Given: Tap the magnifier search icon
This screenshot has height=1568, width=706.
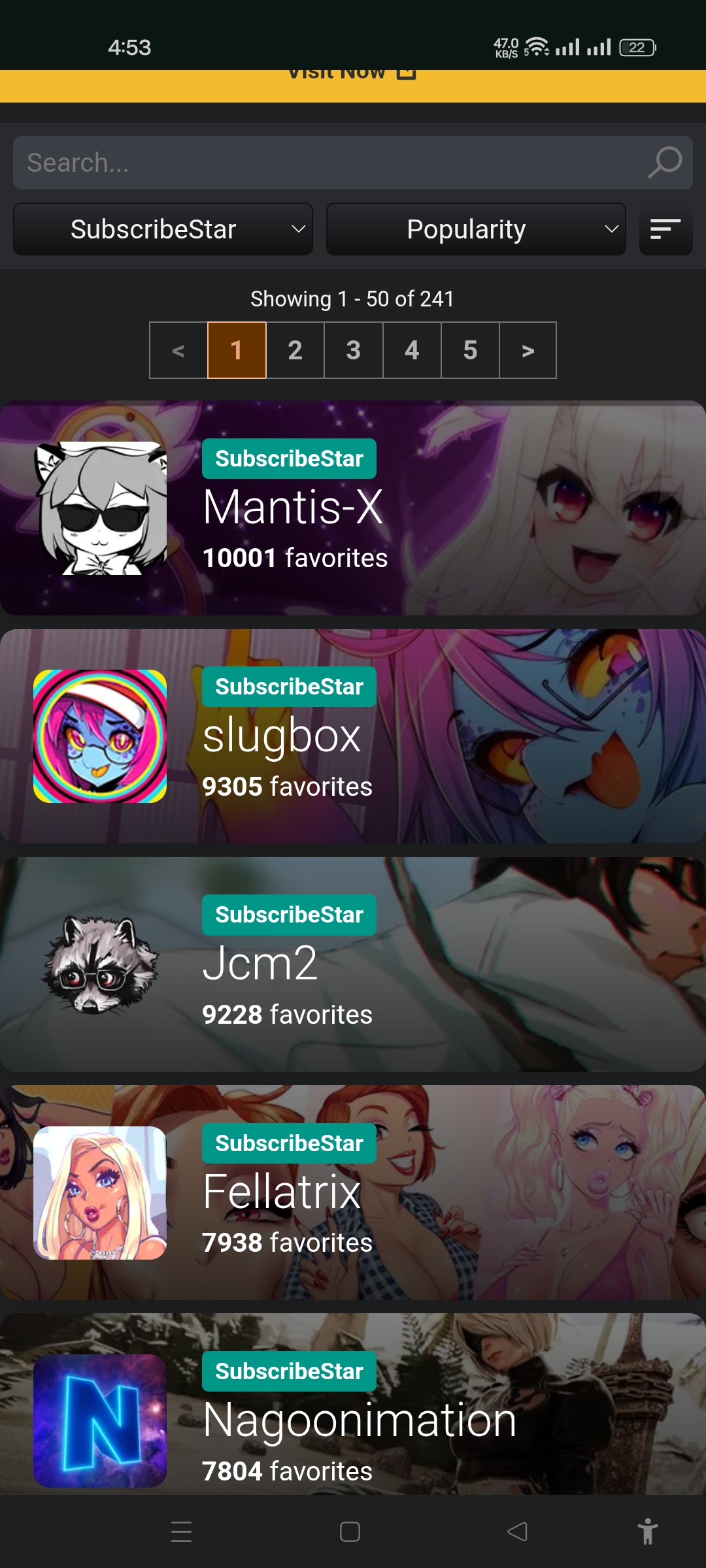Looking at the screenshot, I should tap(665, 163).
